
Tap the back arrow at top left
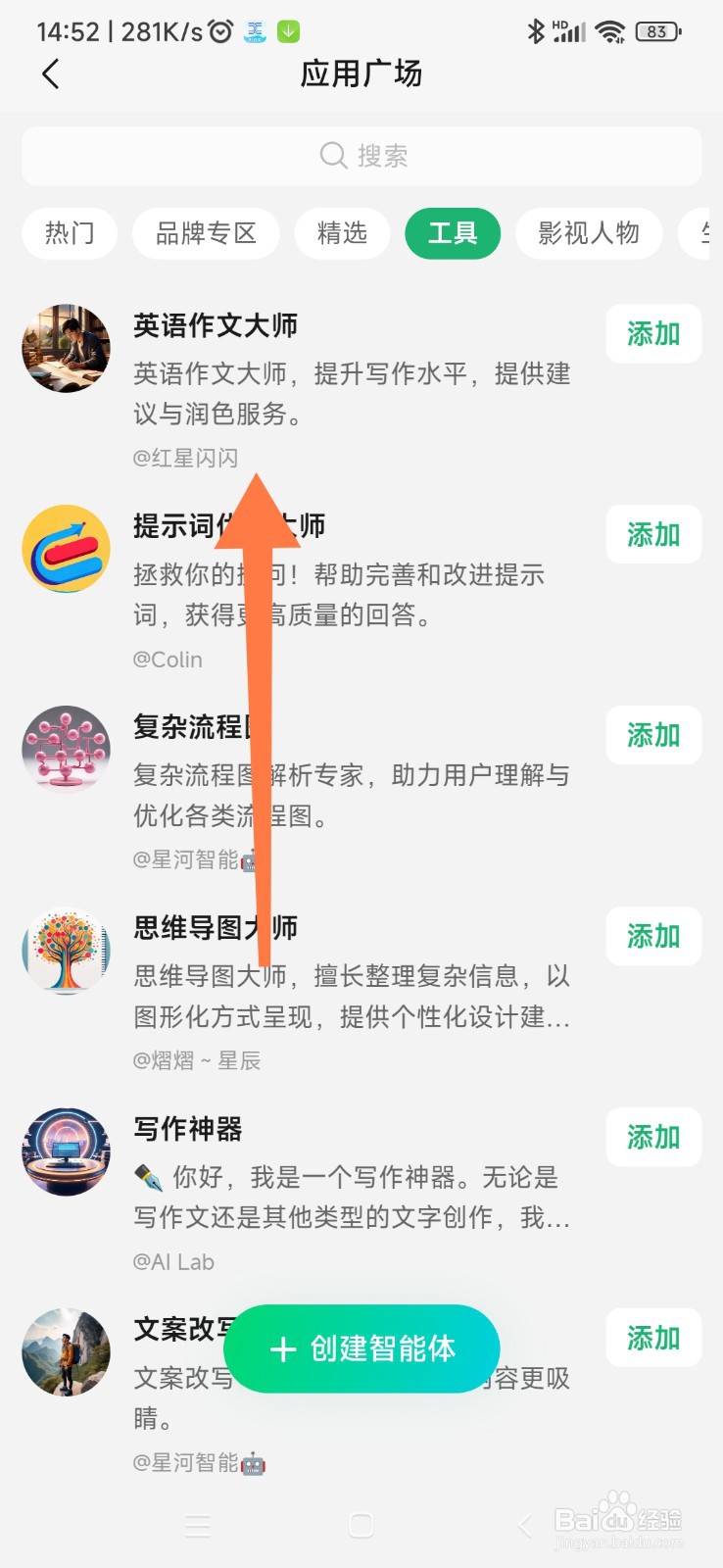pyautogui.click(x=49, y=73)
